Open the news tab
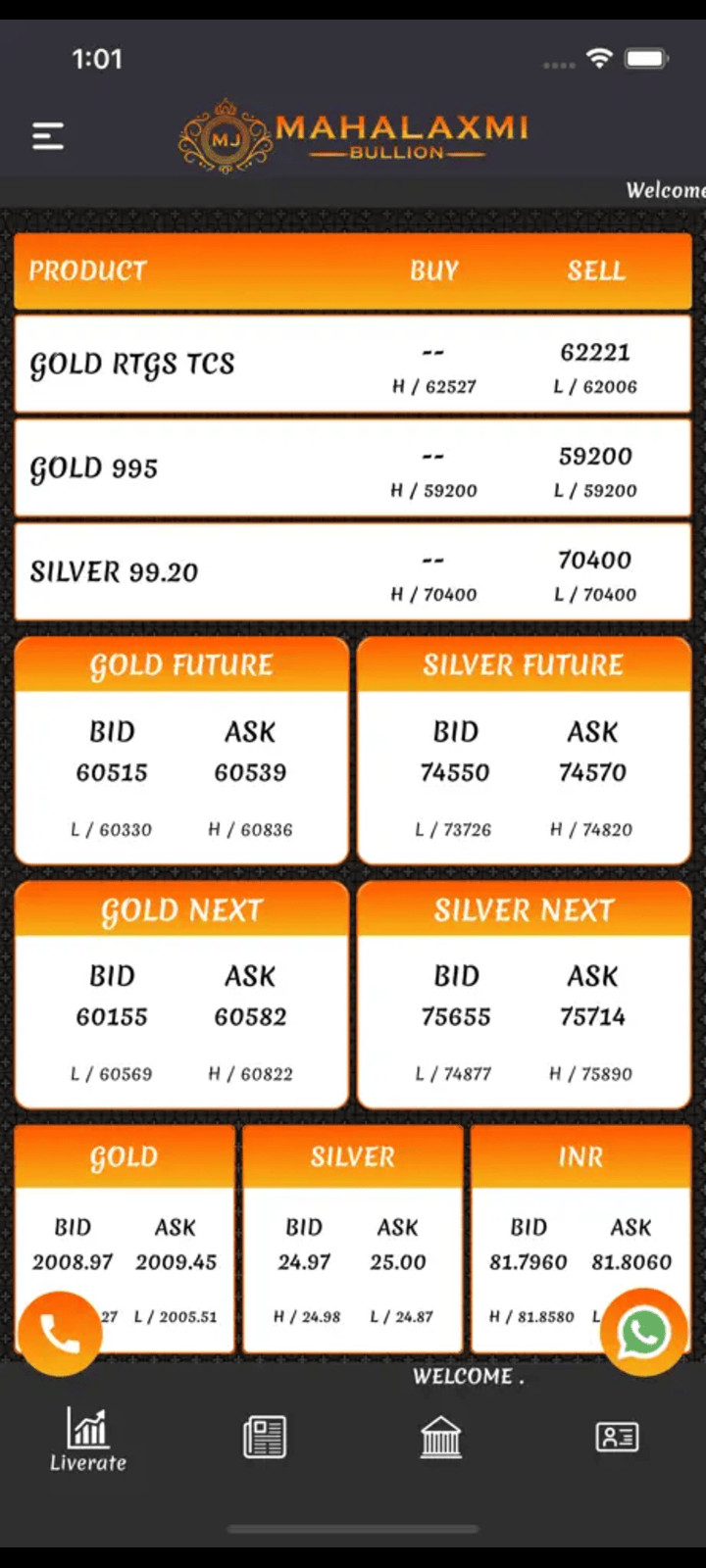Image resolution: width=706 pixels, height=1568 pixels. tap(265, 1438)
